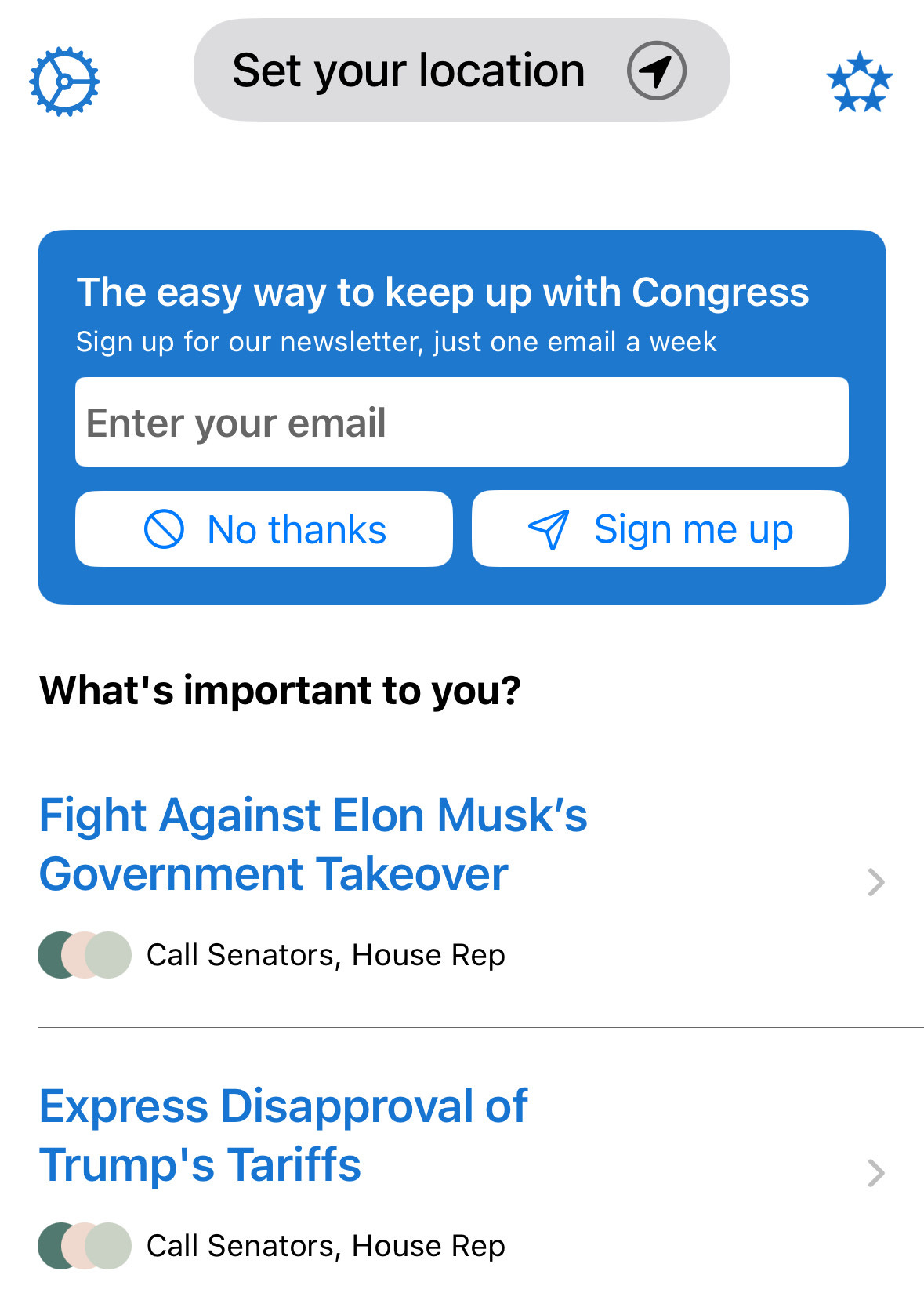Dismiss newsletter with No thanks
Viewport: 924px width, 1311px height.
[264, 529]
